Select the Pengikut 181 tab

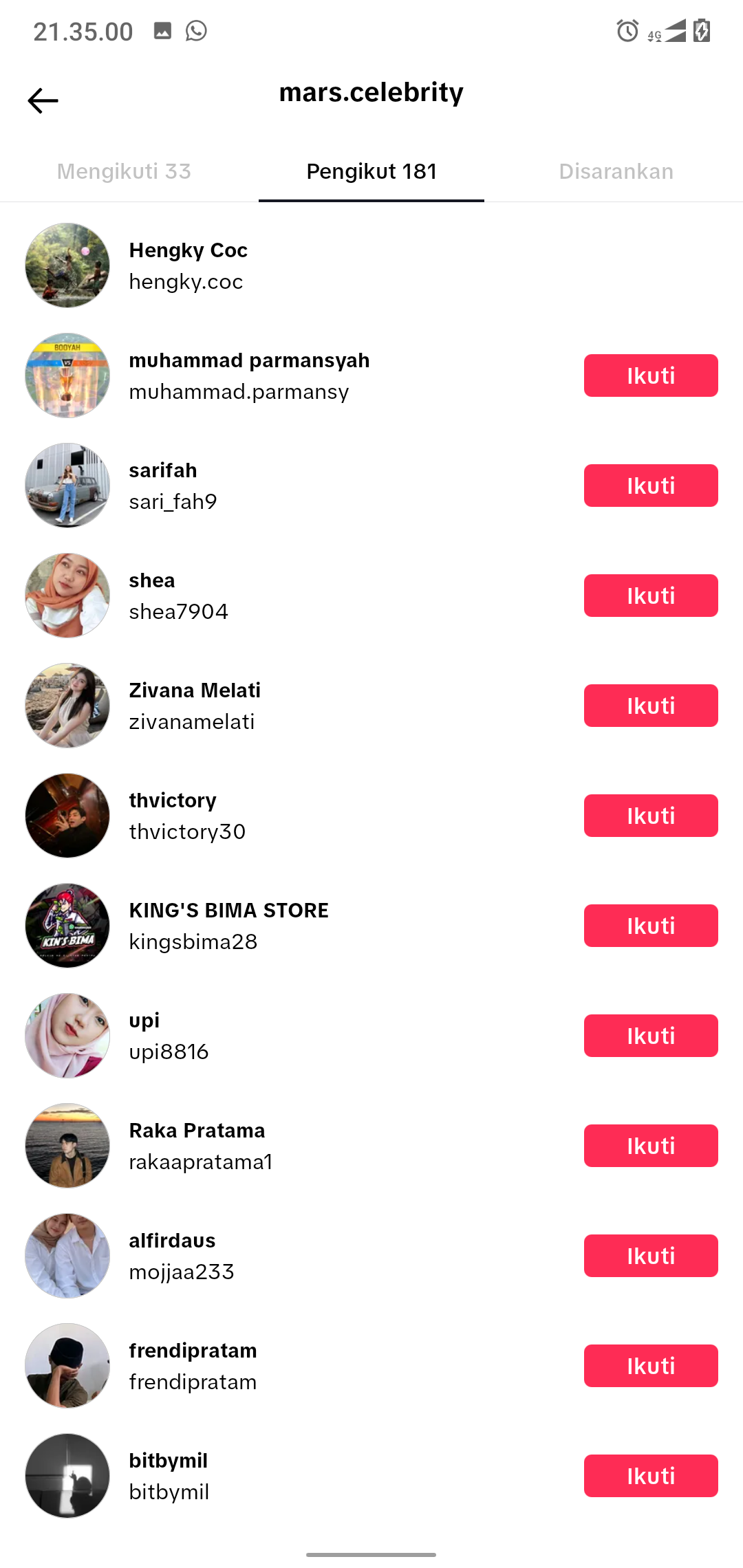tap(371, 171)
